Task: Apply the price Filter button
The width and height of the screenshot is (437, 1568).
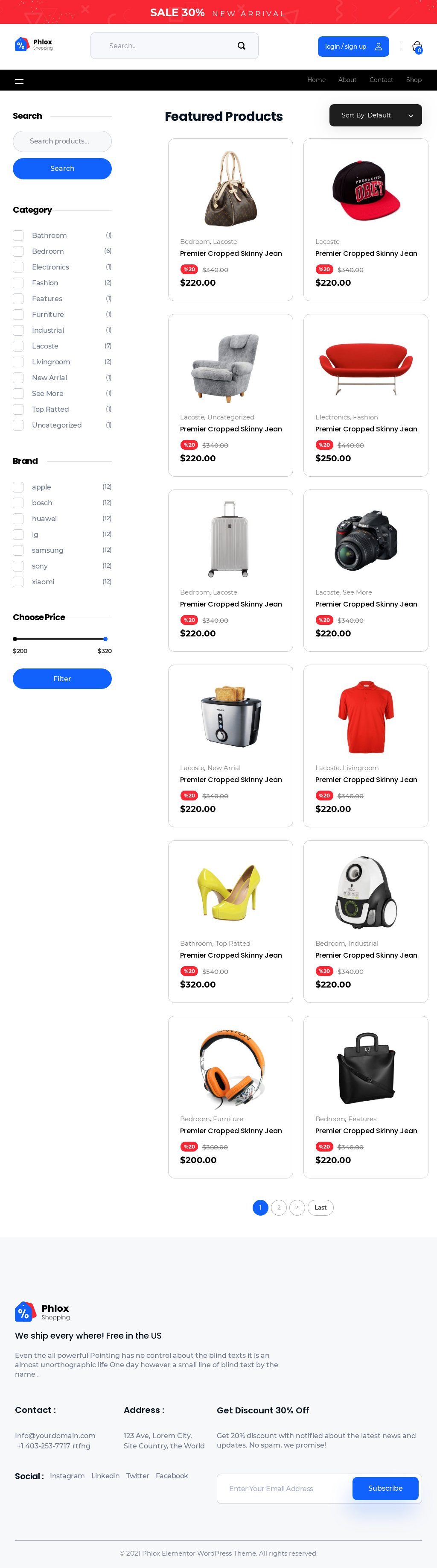Action: [x=62, y=679]
